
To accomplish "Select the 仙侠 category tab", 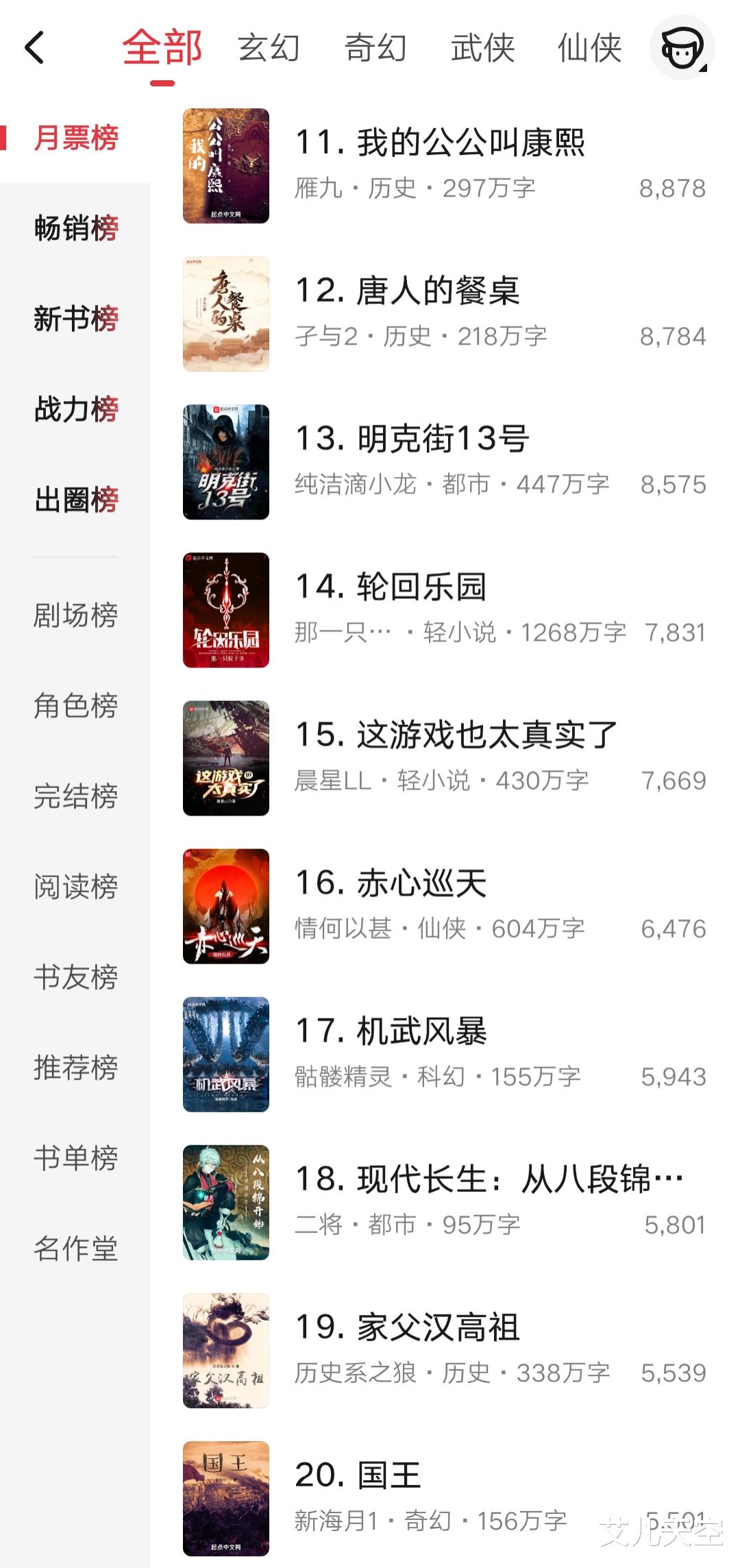I will [589, 49].
